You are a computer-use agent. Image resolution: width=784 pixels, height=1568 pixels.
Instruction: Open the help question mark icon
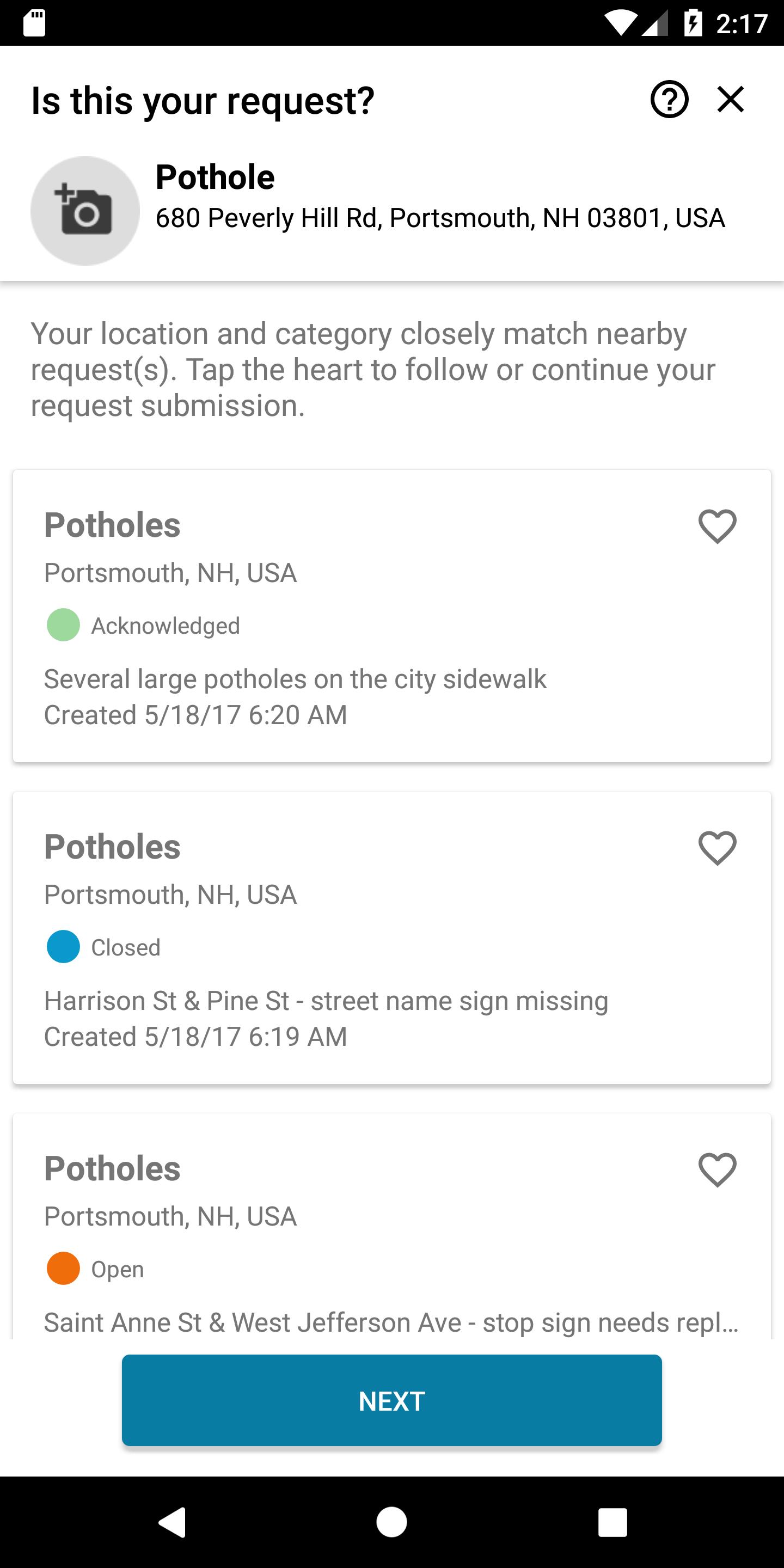(669, 99)
